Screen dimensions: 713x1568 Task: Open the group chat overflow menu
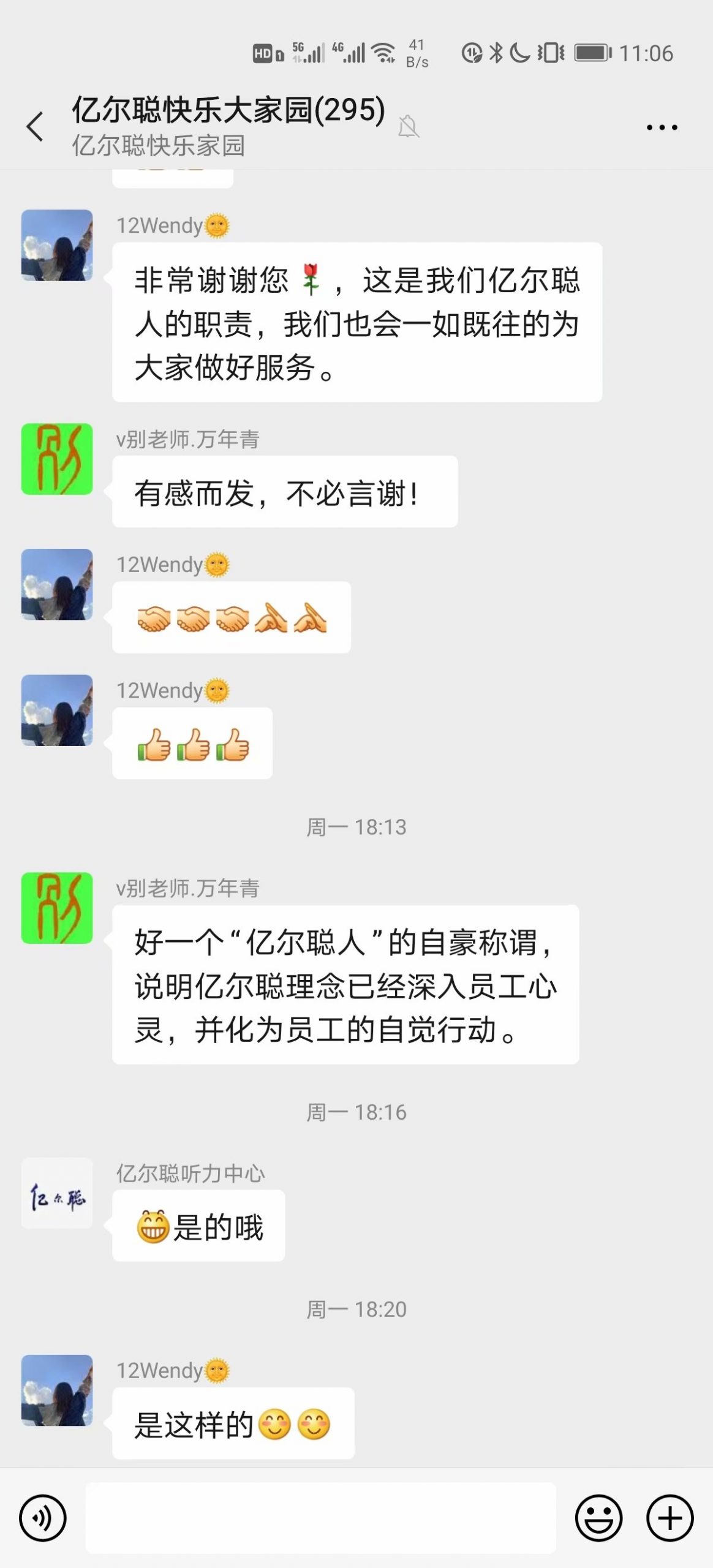(662, 127)
